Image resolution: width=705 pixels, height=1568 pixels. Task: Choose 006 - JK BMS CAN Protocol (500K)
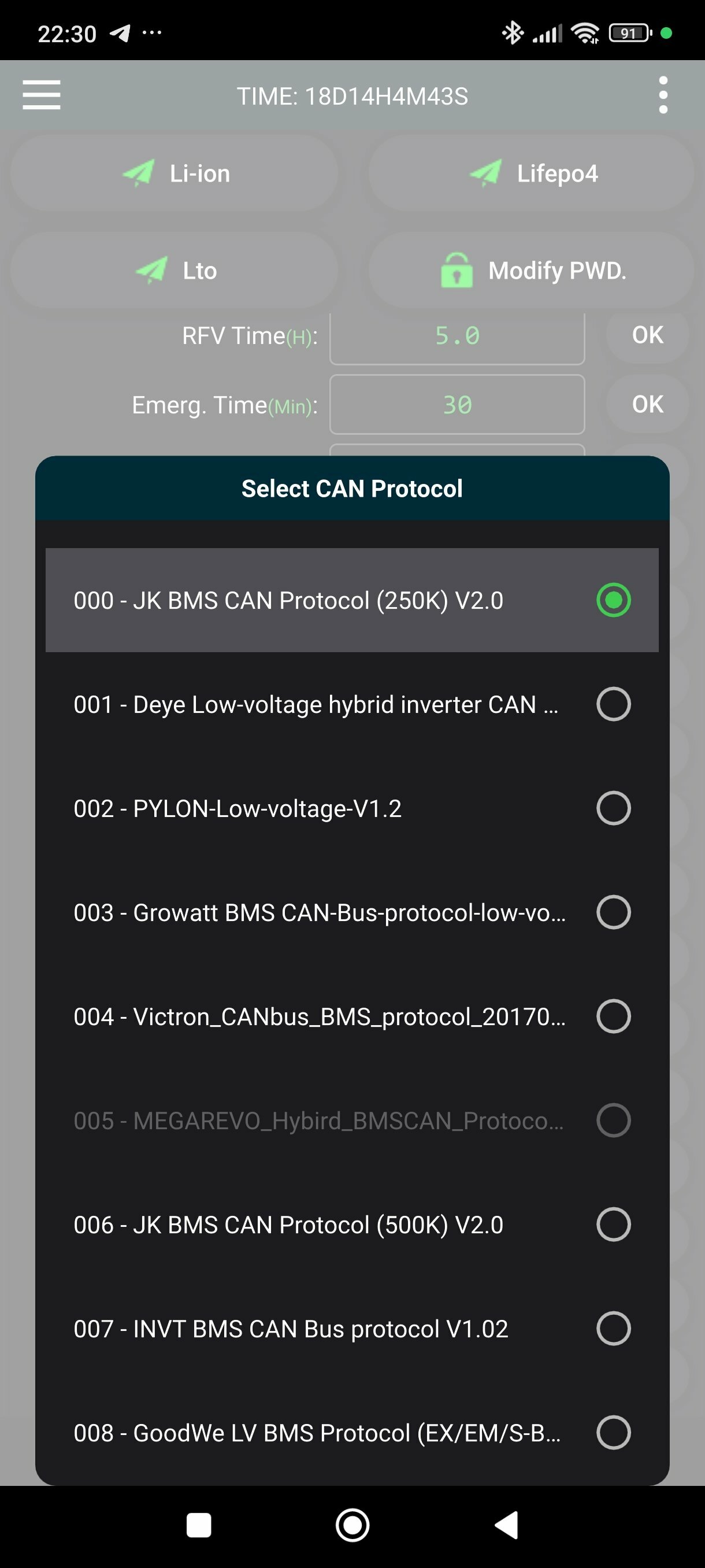point(351,1225)
